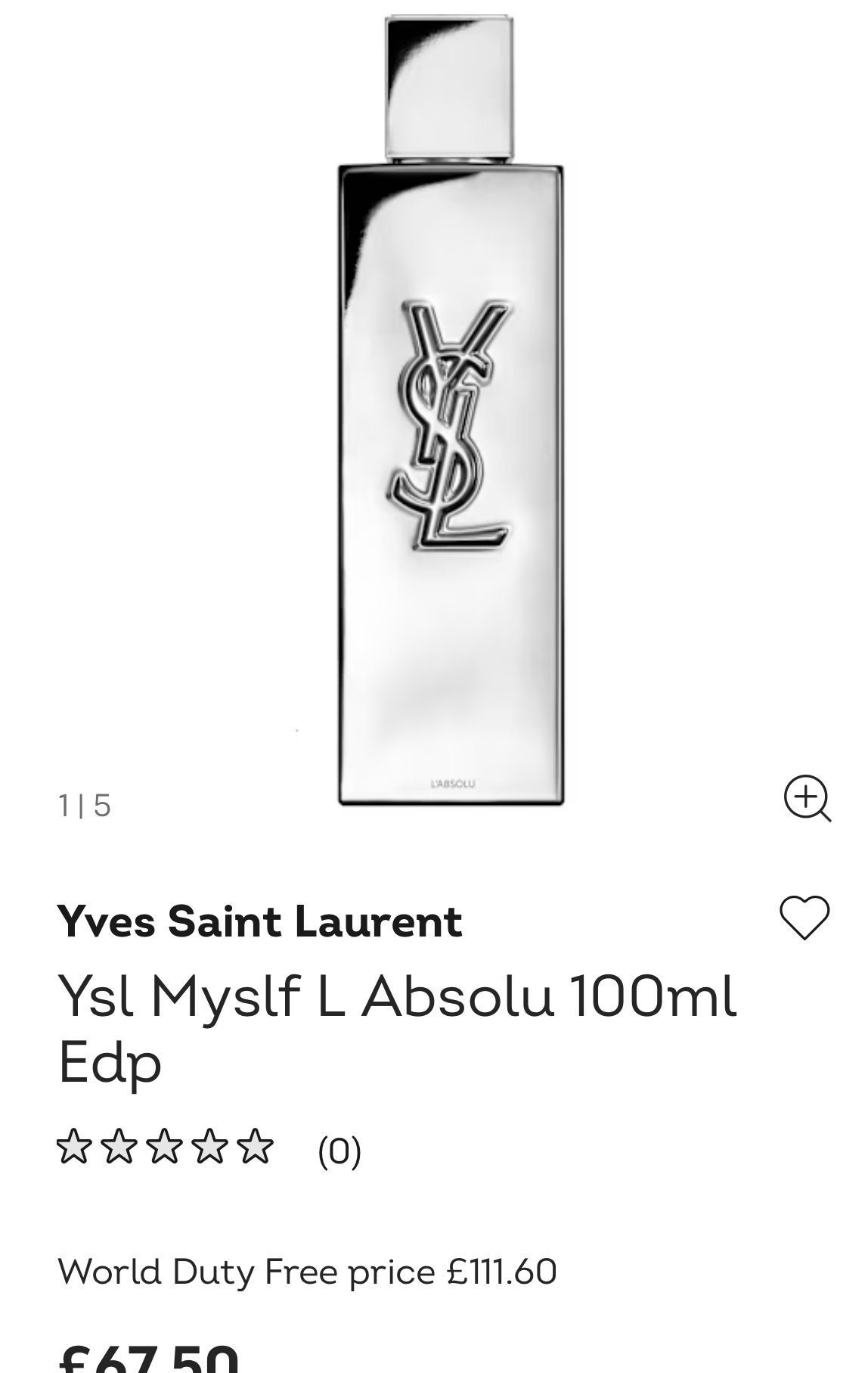Add the perfume to your wishlist
The width and height of the screenshot is (868, 1373).
[x=804, y=918]
